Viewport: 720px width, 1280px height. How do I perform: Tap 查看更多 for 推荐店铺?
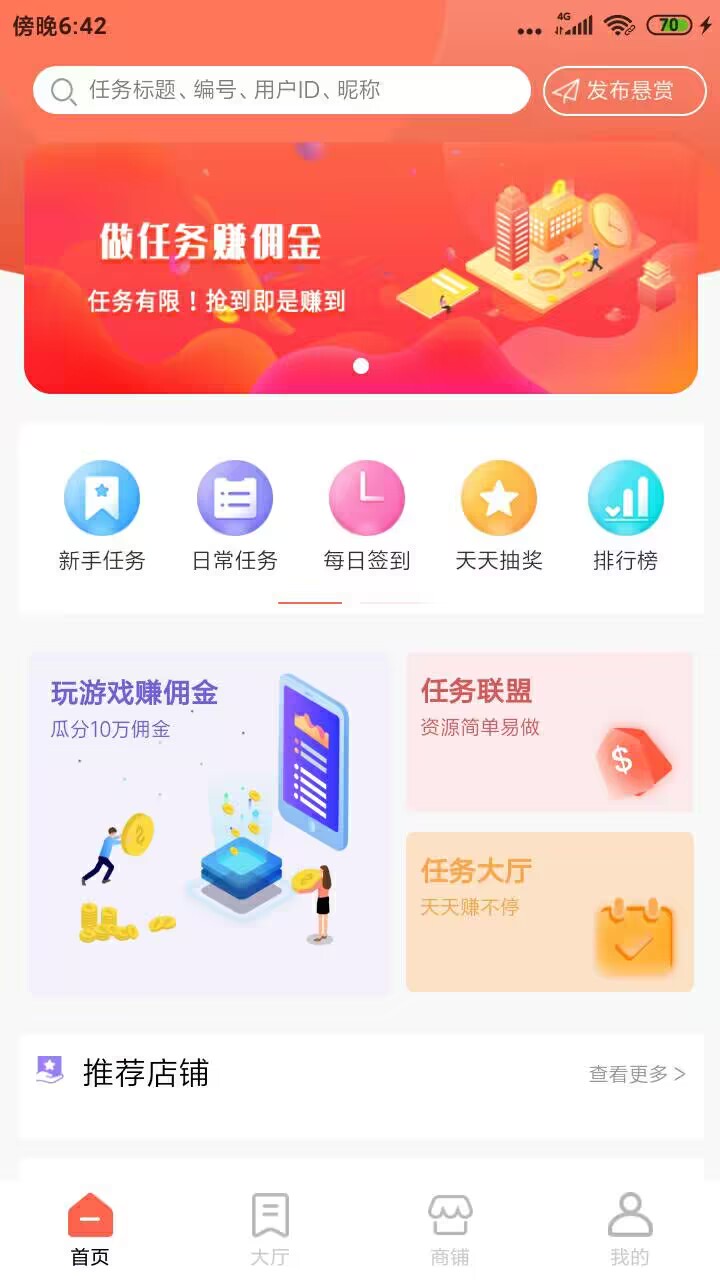pos(637,1074)
